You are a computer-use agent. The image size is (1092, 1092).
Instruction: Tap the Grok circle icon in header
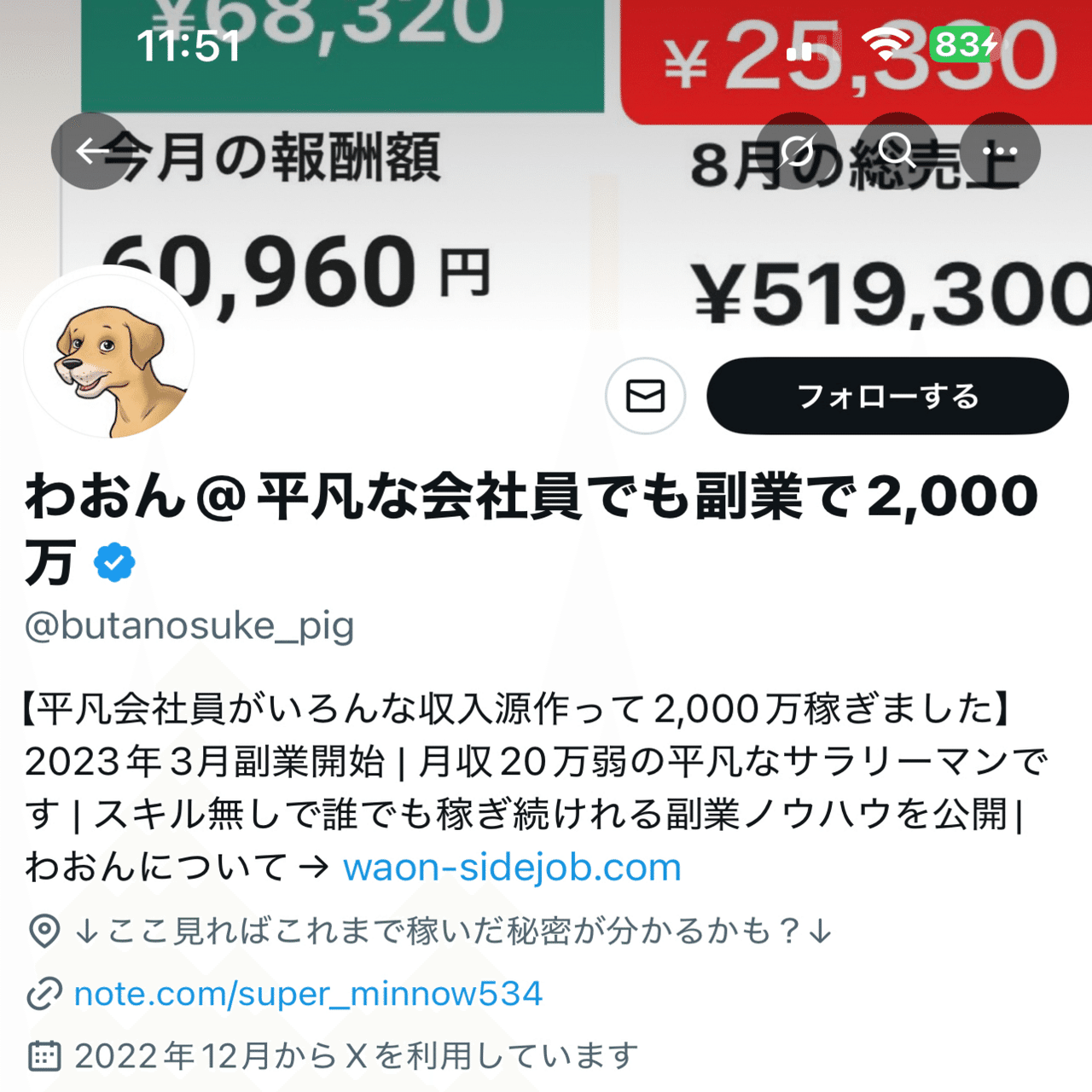click(x=797, y=152)
